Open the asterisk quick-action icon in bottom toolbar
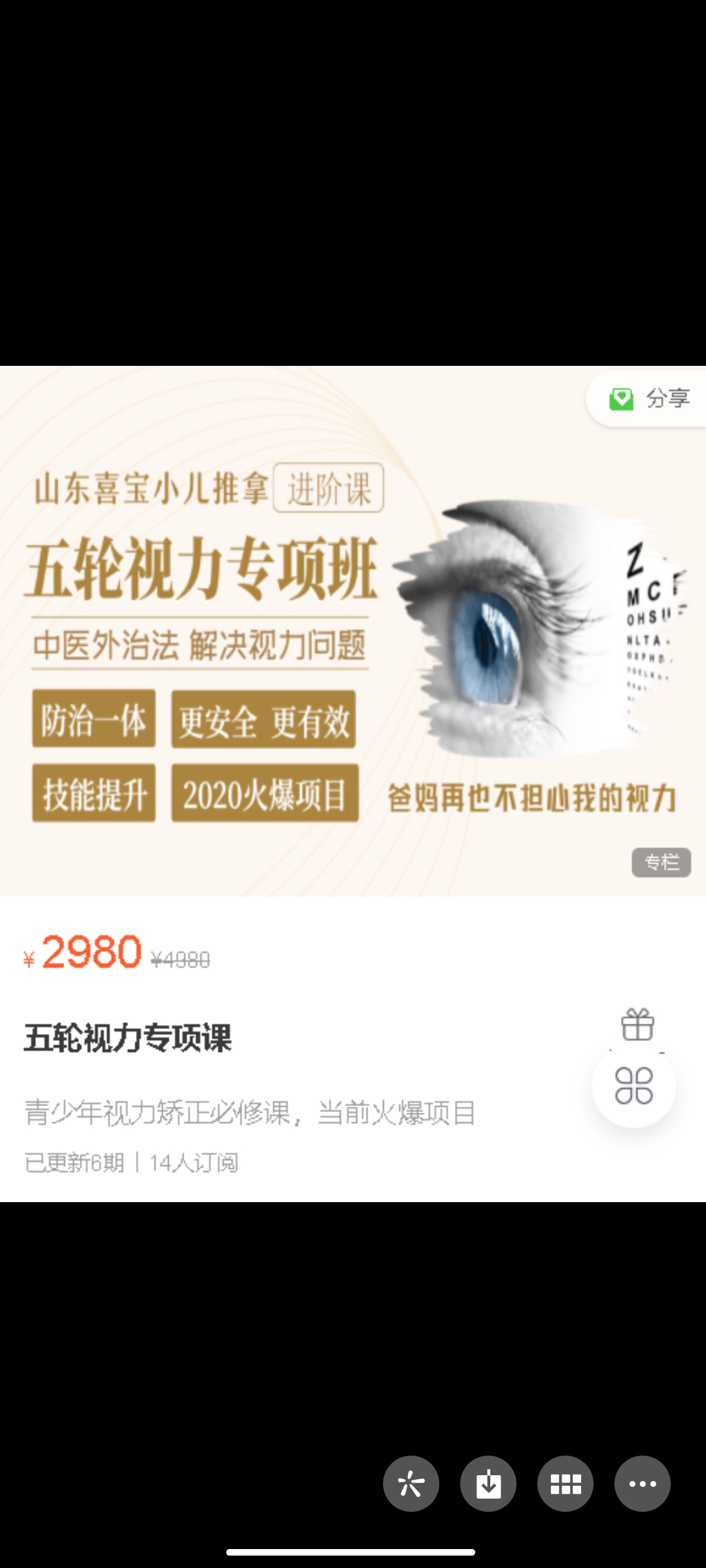Viewport: 706px width, 1568px height. point(411,1483)
